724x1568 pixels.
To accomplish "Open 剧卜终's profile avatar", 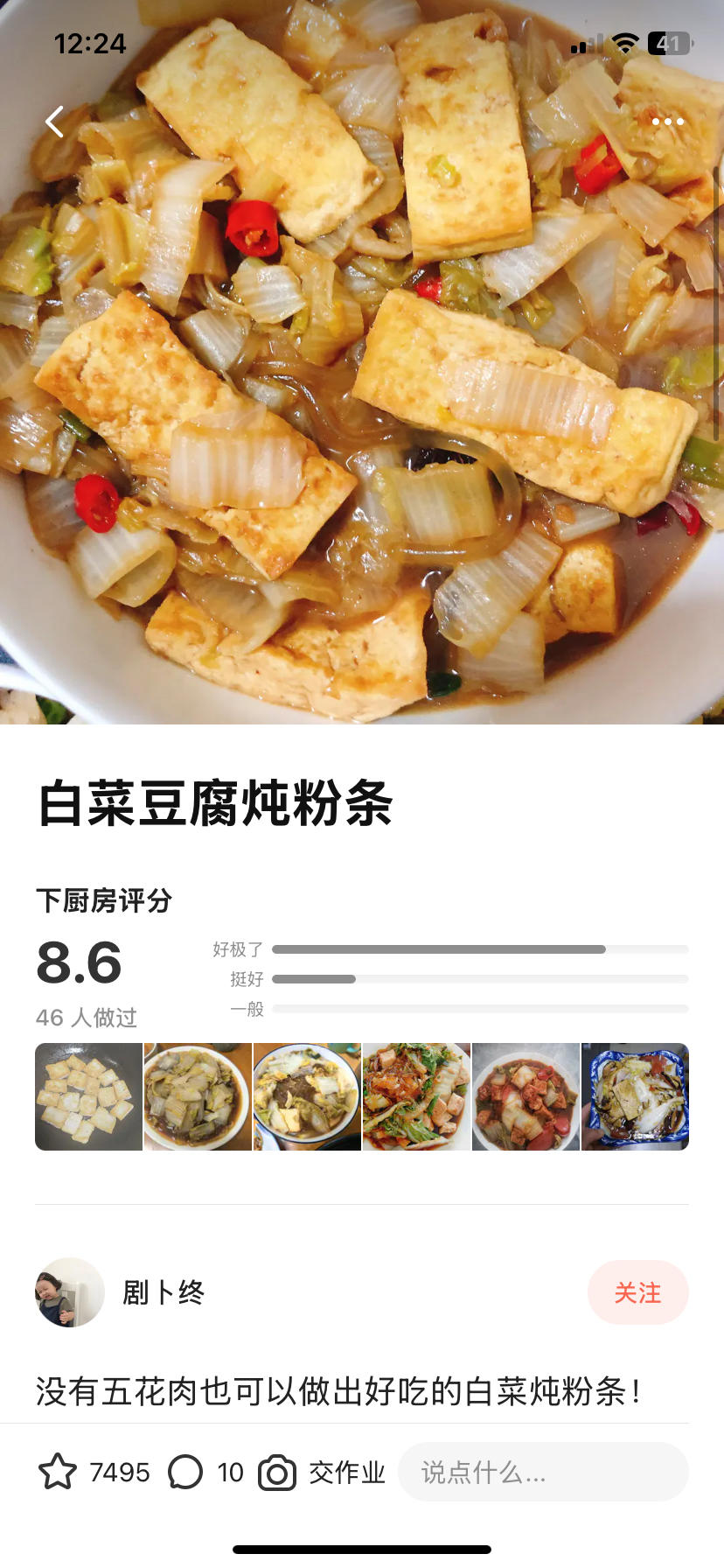I will point(70,1292).
